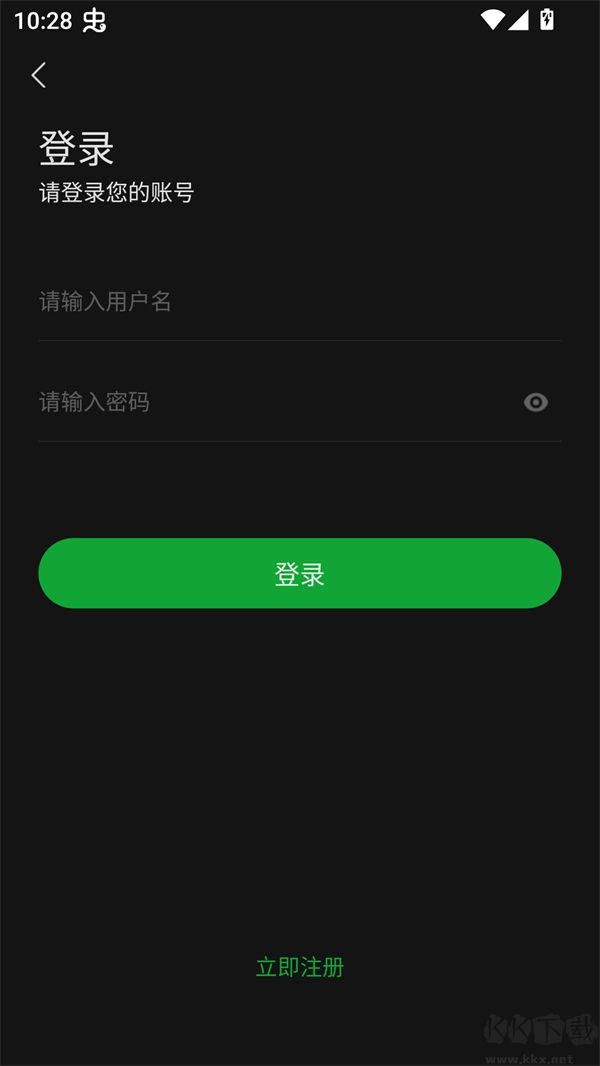Tap the green 登录 button

pyautogui.click(x=300, y=574)
